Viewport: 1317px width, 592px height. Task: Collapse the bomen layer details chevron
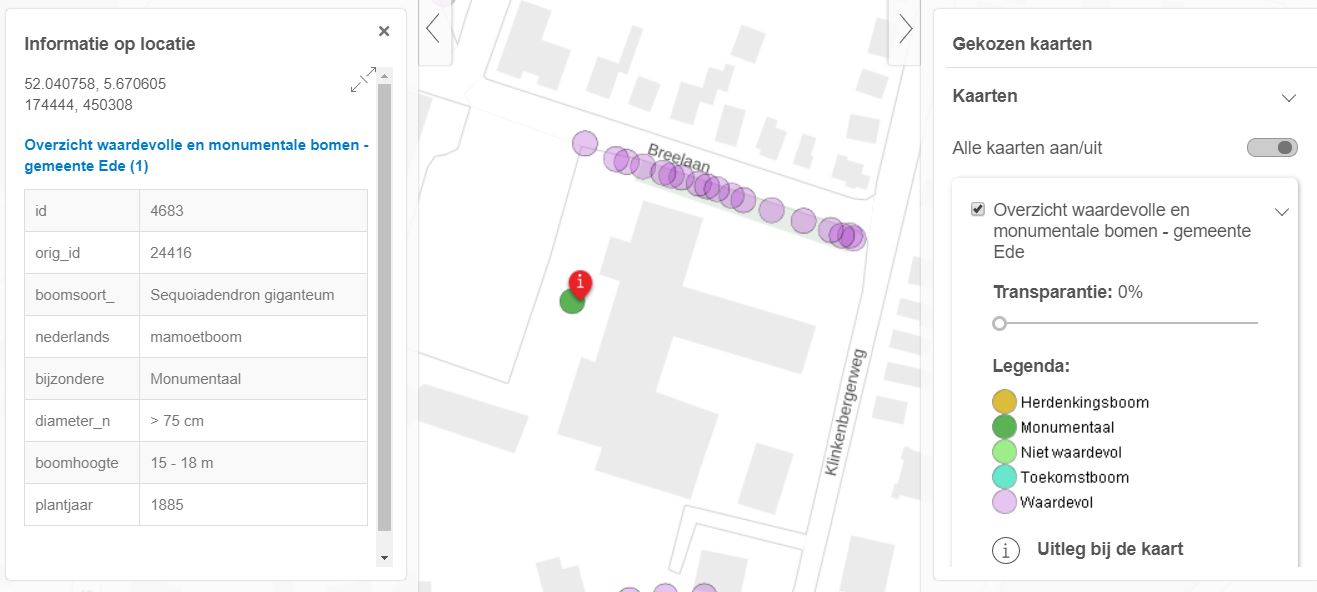coord(1281,212)
